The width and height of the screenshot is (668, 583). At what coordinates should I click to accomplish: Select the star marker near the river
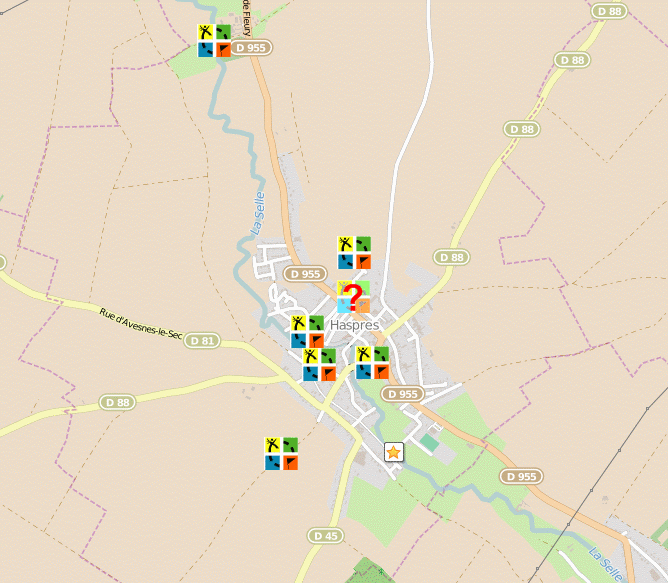(x=394, y=452)
